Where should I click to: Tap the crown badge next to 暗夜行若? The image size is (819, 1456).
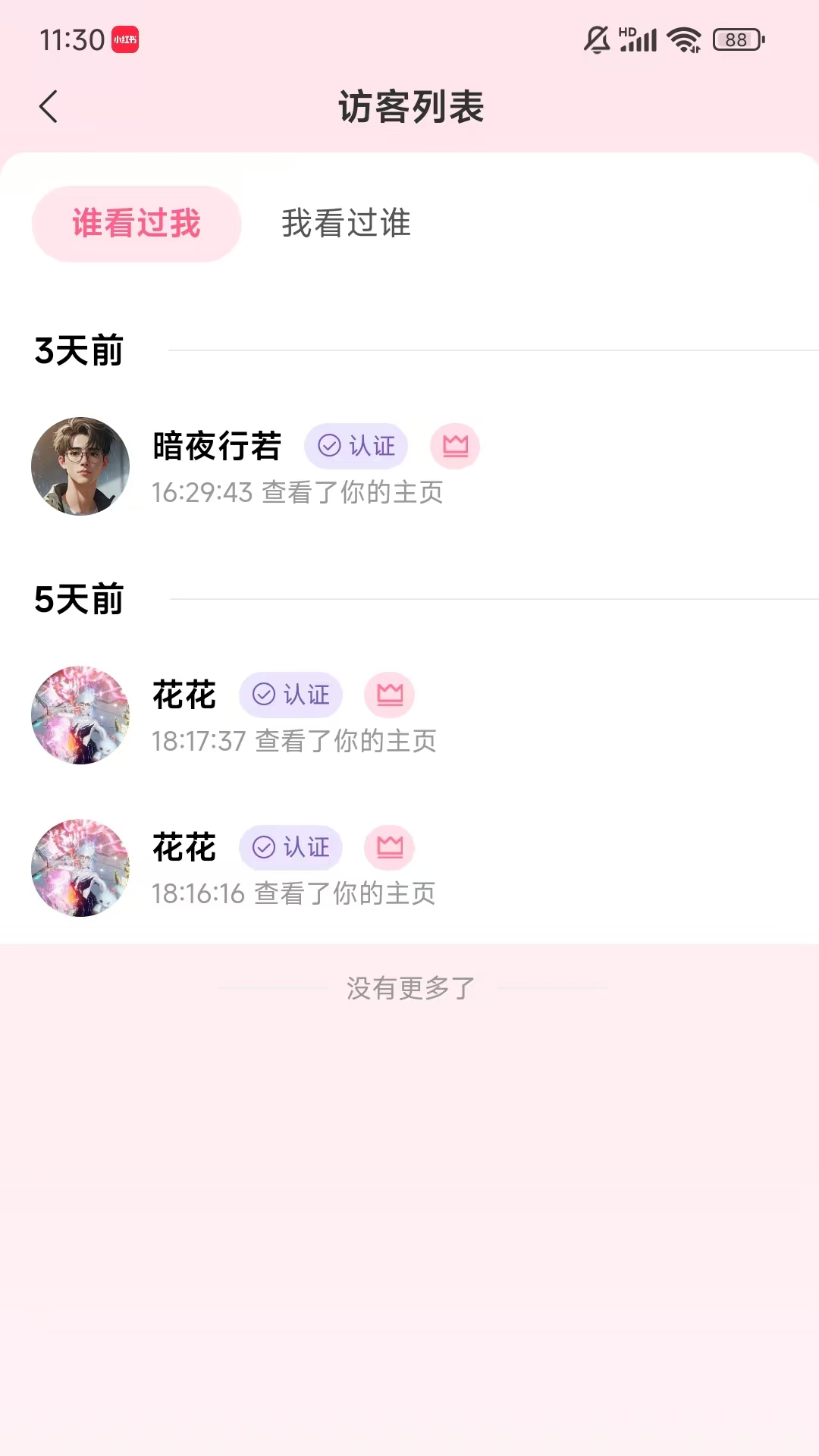pos(455,447)
